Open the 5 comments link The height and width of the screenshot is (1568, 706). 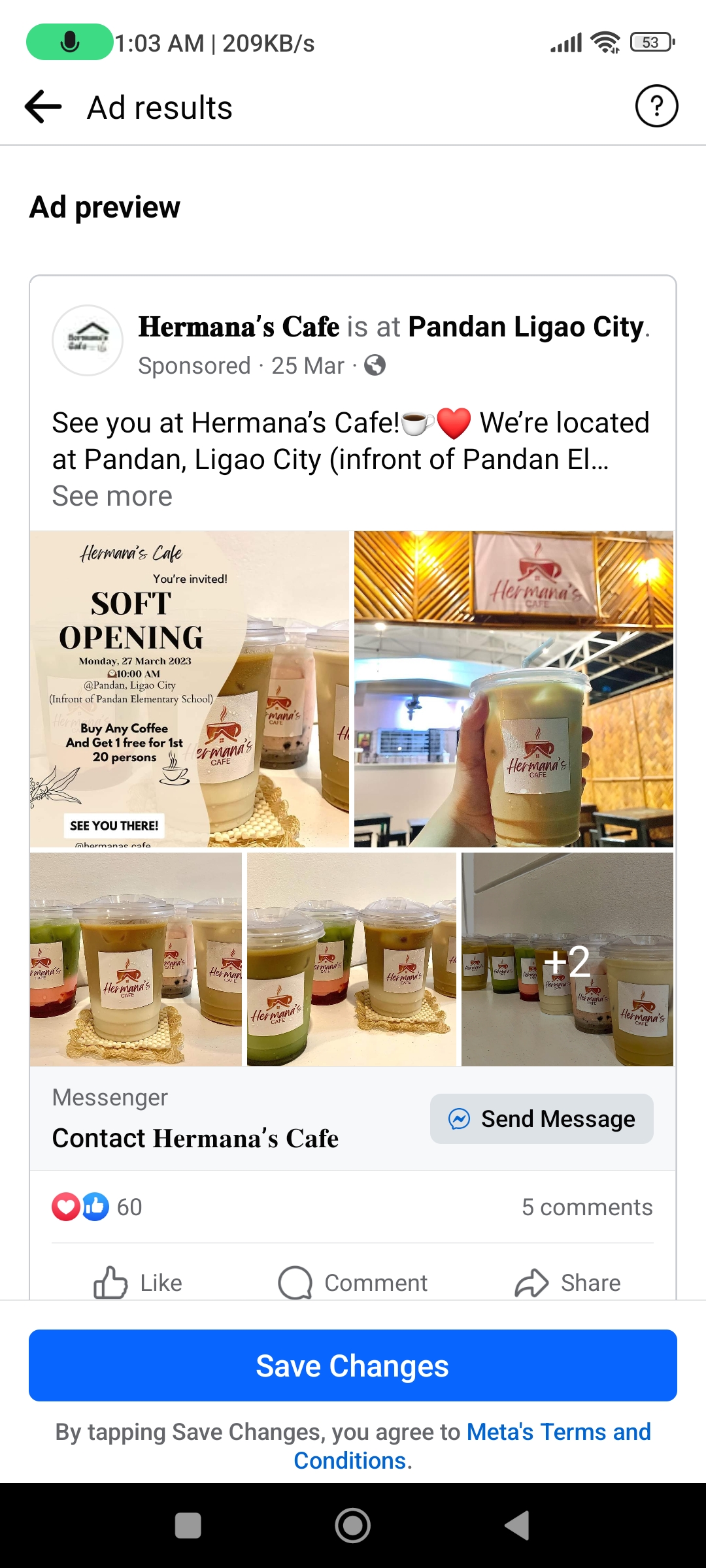pyautogui.click(x=586, y=1207)
